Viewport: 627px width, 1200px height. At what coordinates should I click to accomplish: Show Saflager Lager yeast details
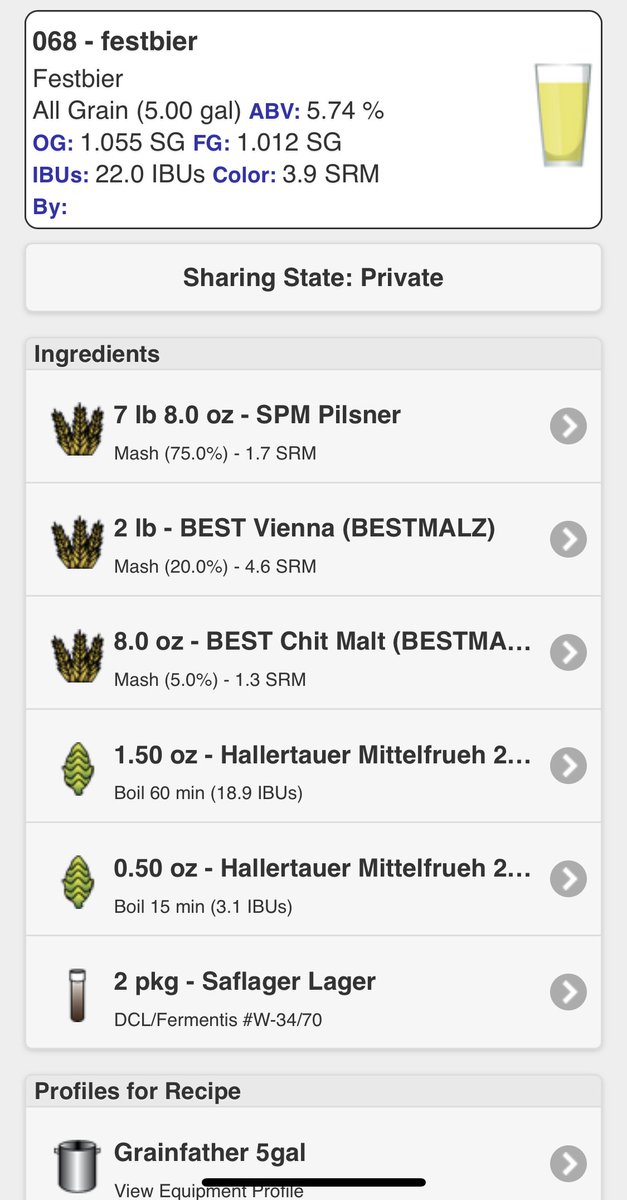tap(313, 992)
